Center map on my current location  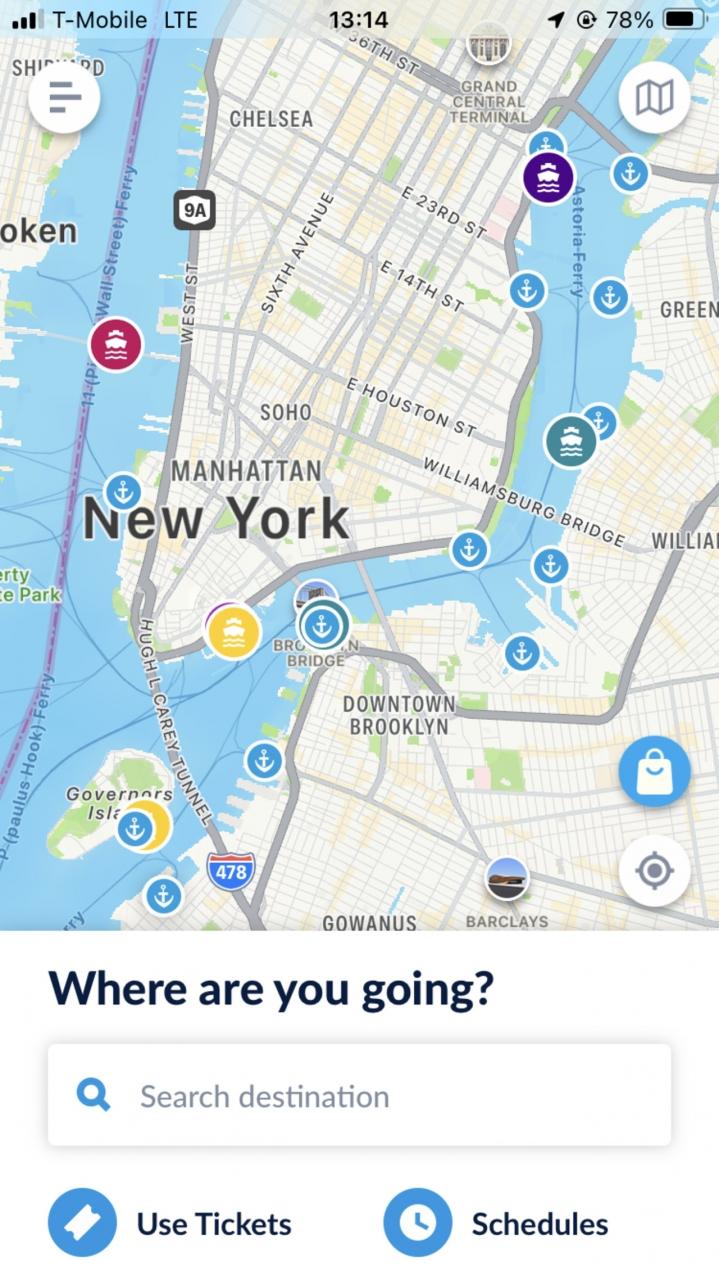[x=654, y=871]
